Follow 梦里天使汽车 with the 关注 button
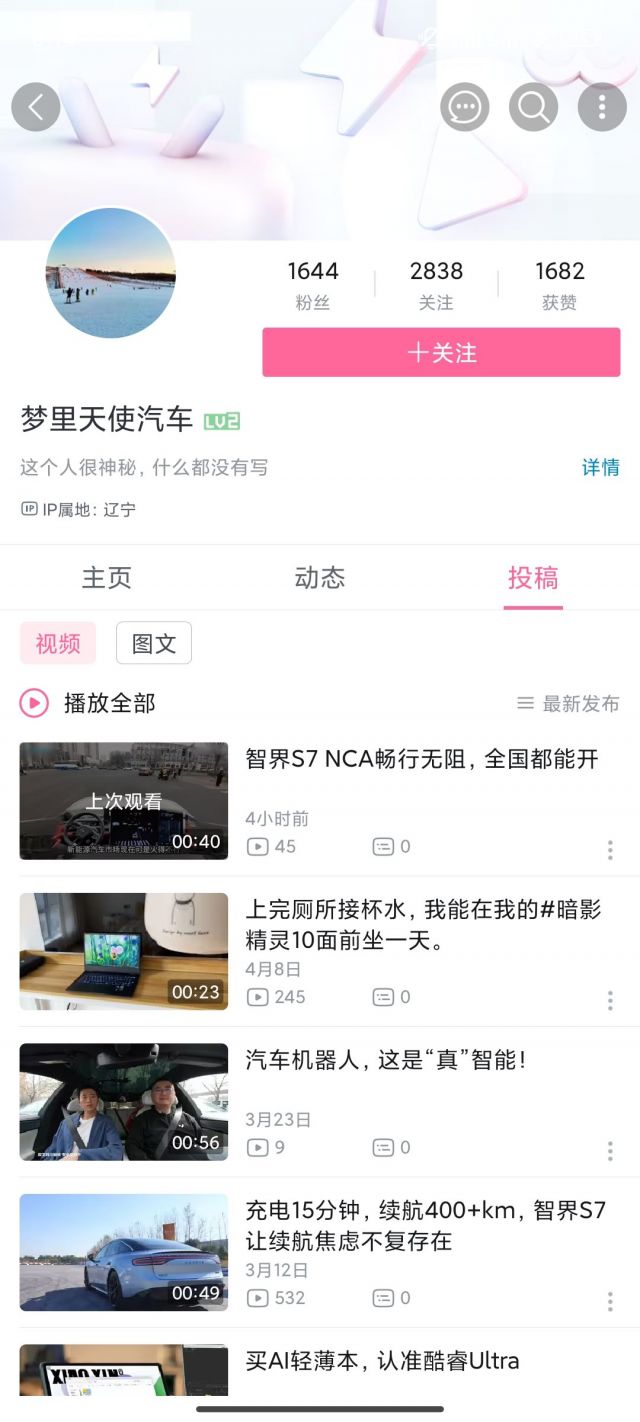Screen dimensions: 640x1422 point(441,353)
